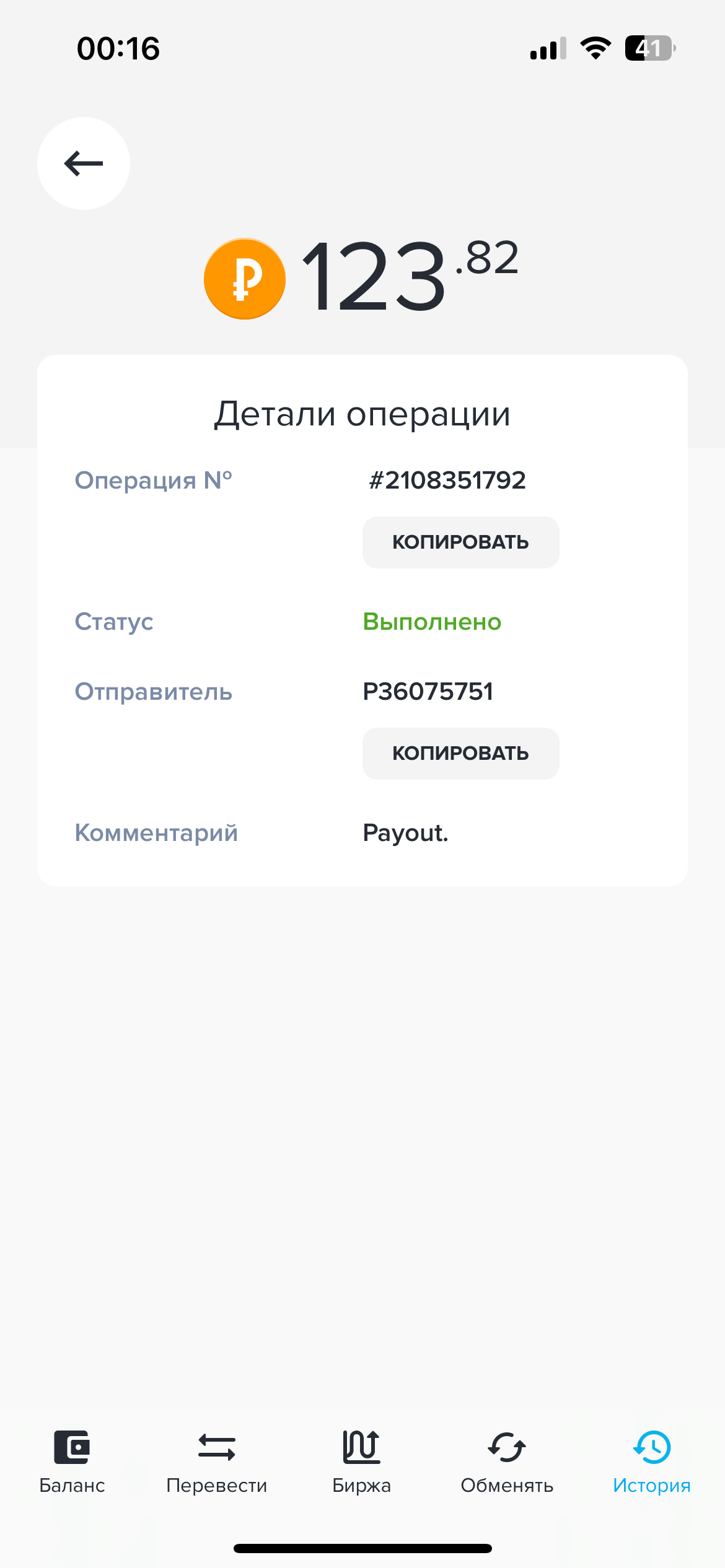725x1568 pixels.
Task: Copy the sender ID P36075751
Action: pos(460,754)
